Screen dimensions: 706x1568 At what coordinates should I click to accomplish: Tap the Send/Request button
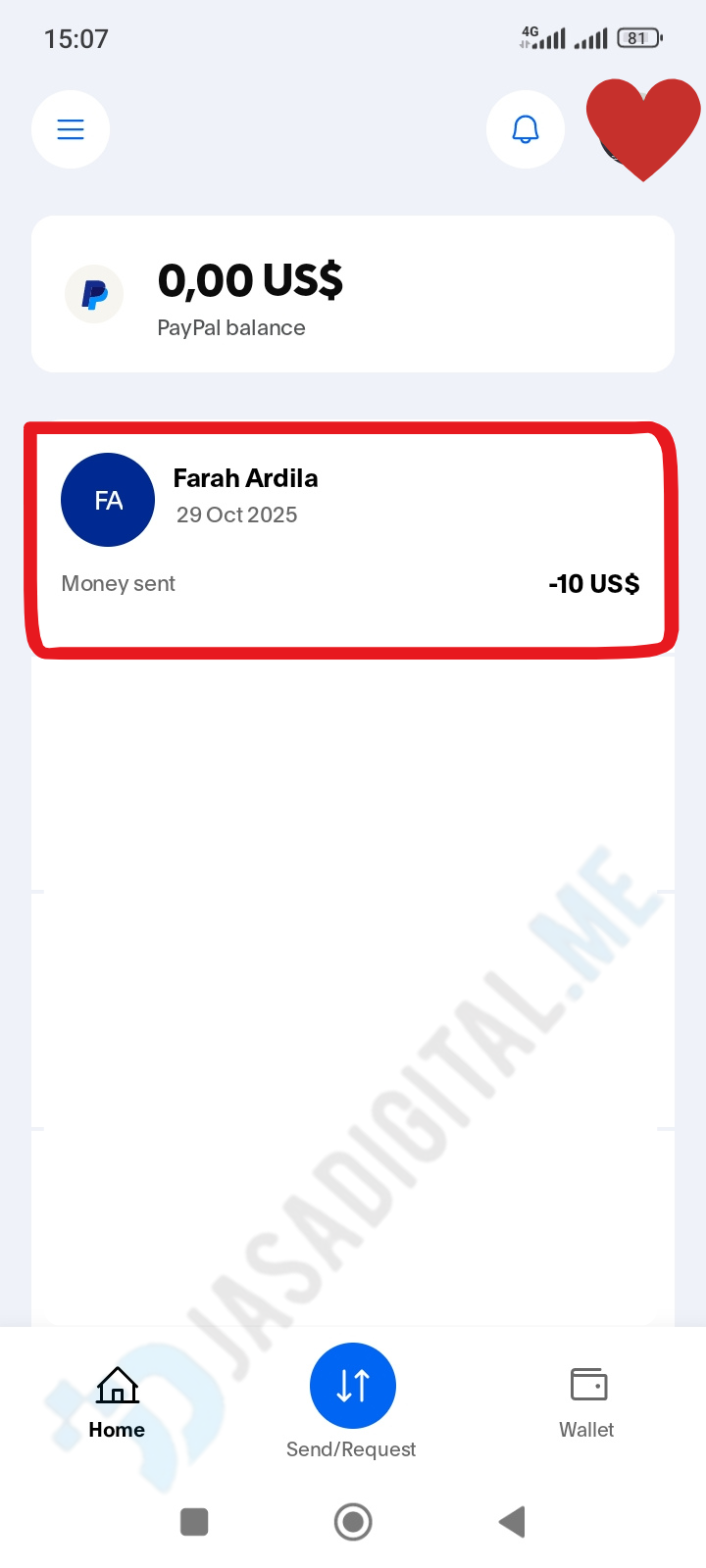[353, 1386]
